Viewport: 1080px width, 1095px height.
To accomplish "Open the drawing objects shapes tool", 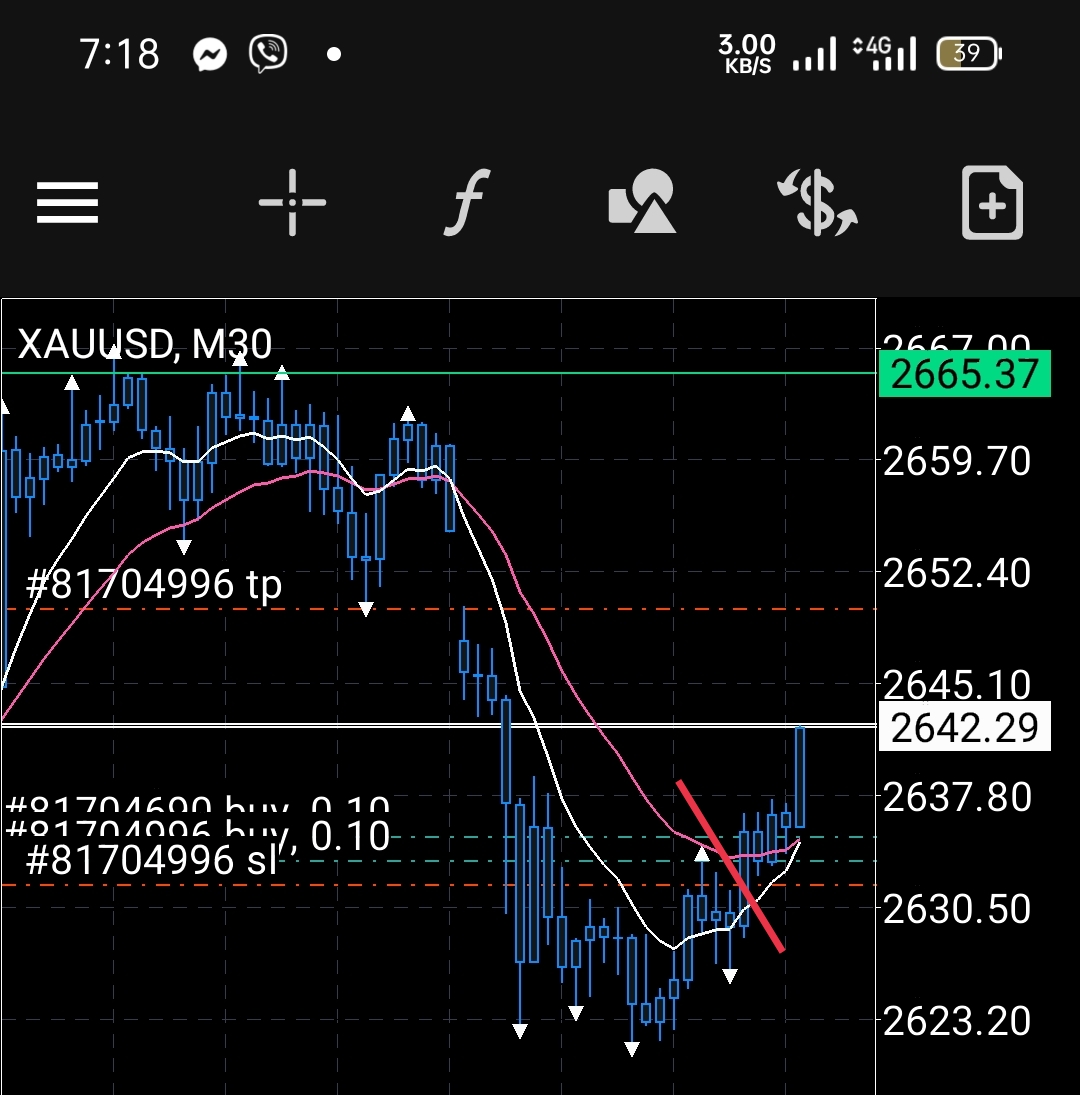I will pyautogui.click(x=642, y=203).
